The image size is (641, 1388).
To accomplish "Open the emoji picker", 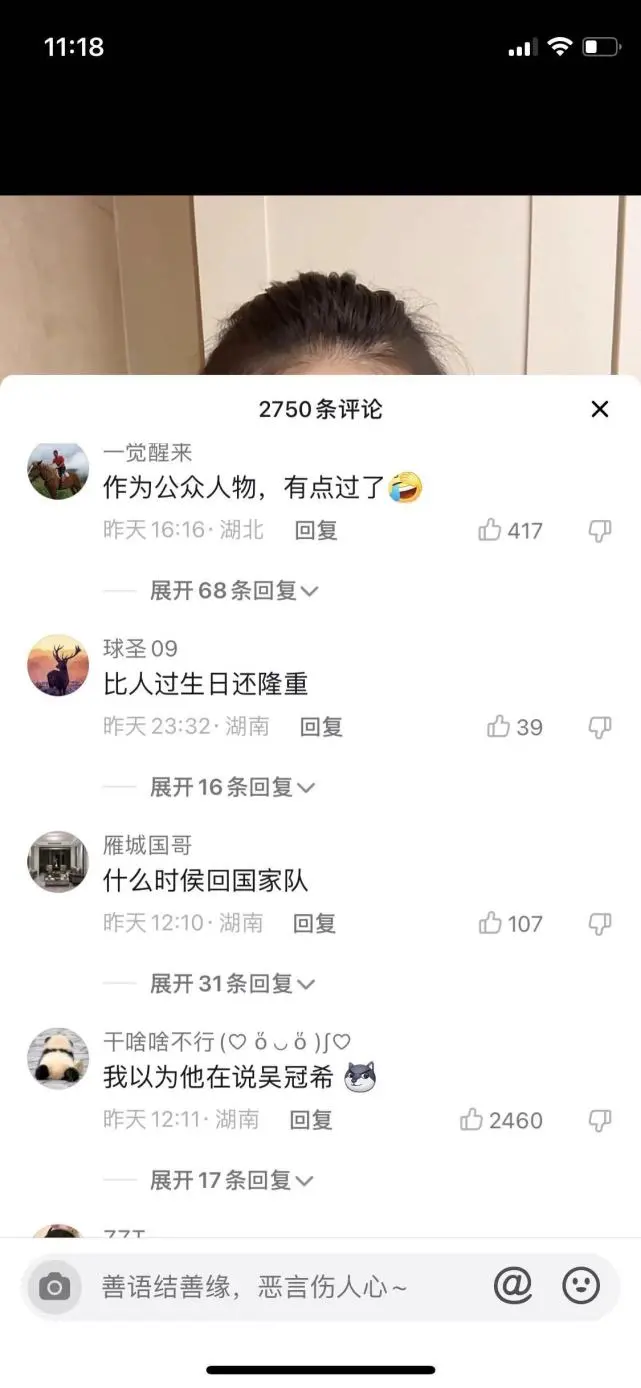I will point(581,1286).
